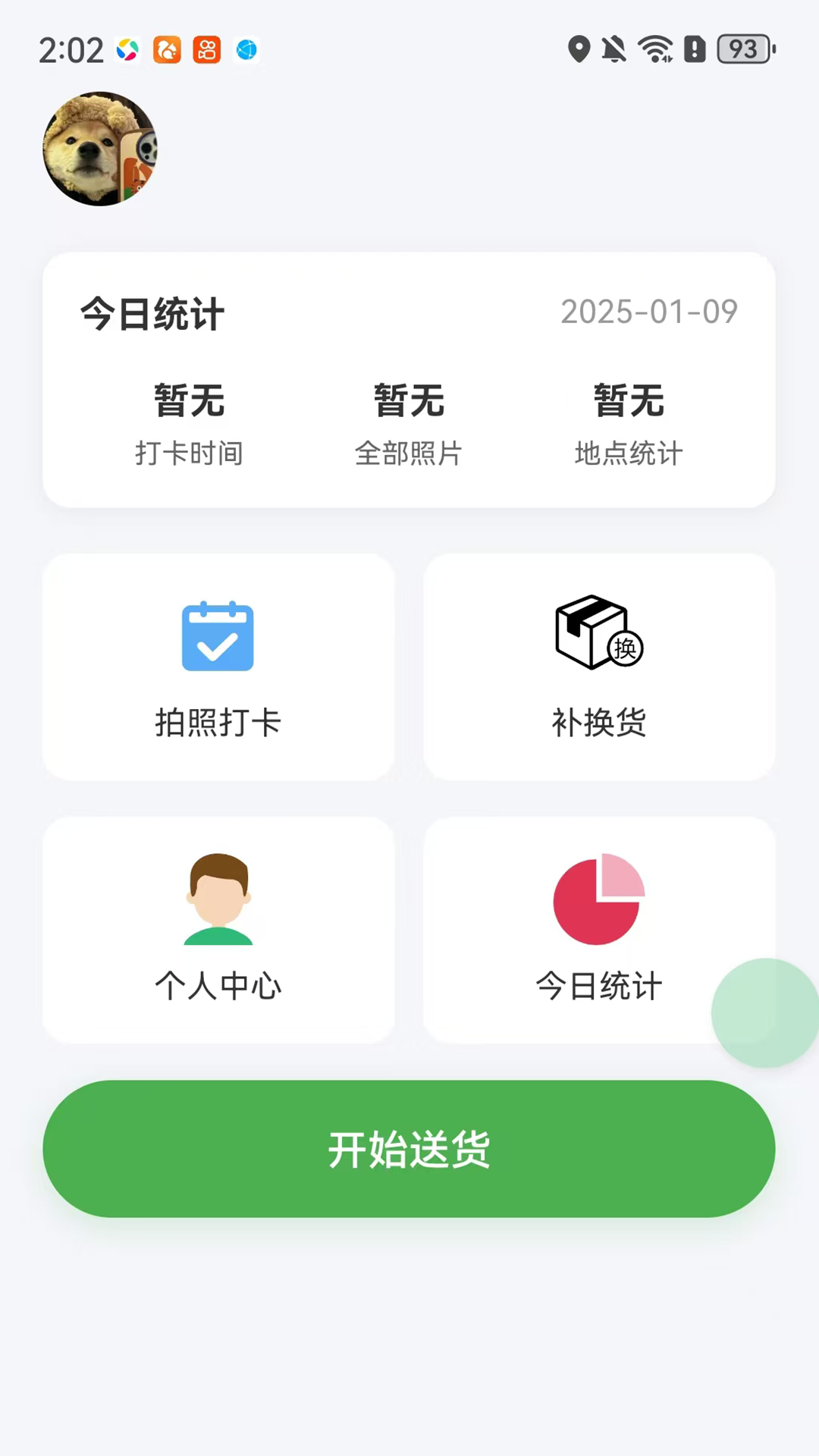This screenshot has width=819, height=1456.
Task: Tap the date 2025-01-09
Action: coord(648,311)
